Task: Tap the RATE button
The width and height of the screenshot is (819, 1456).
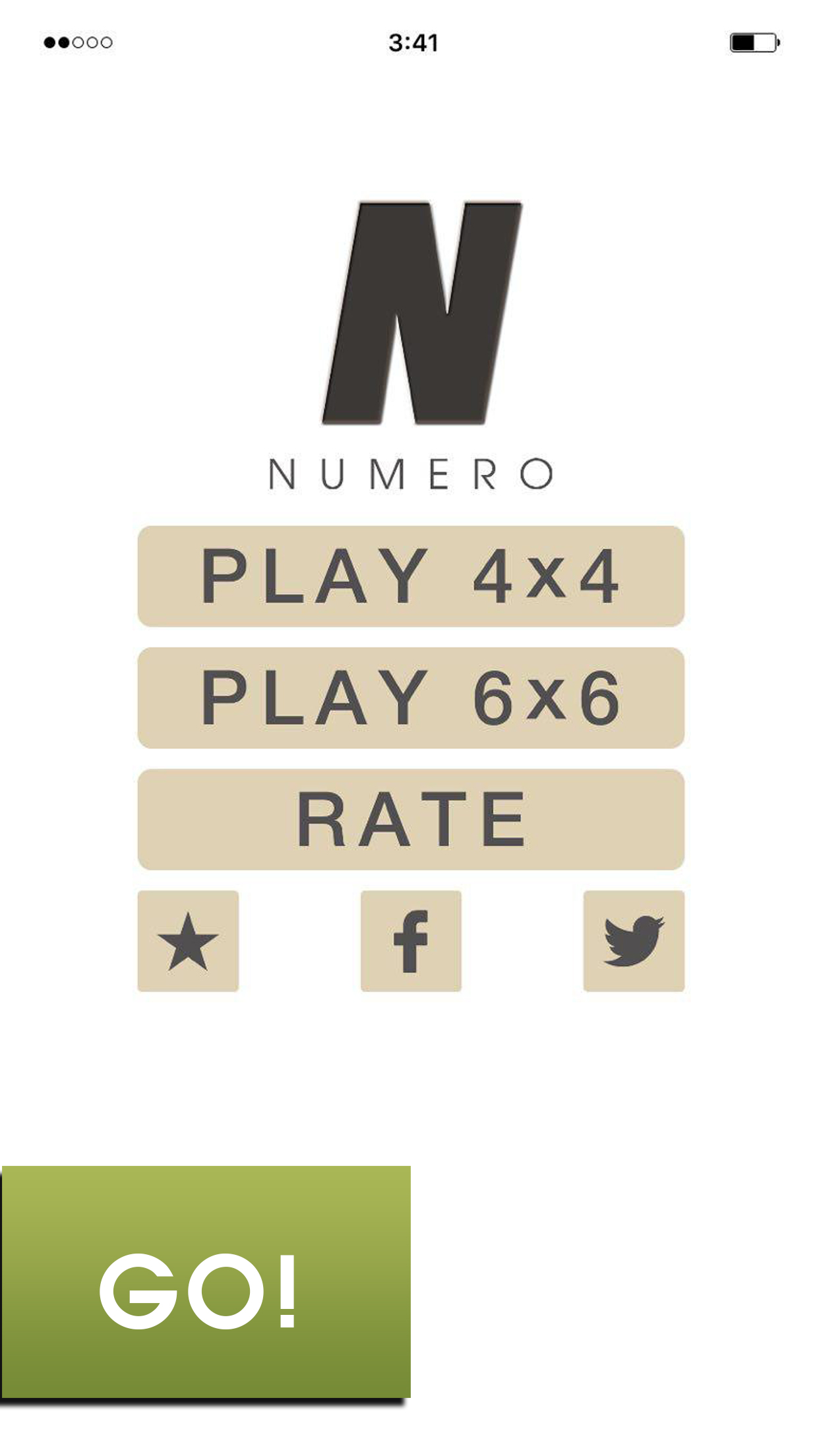Action: click(410, 819)
